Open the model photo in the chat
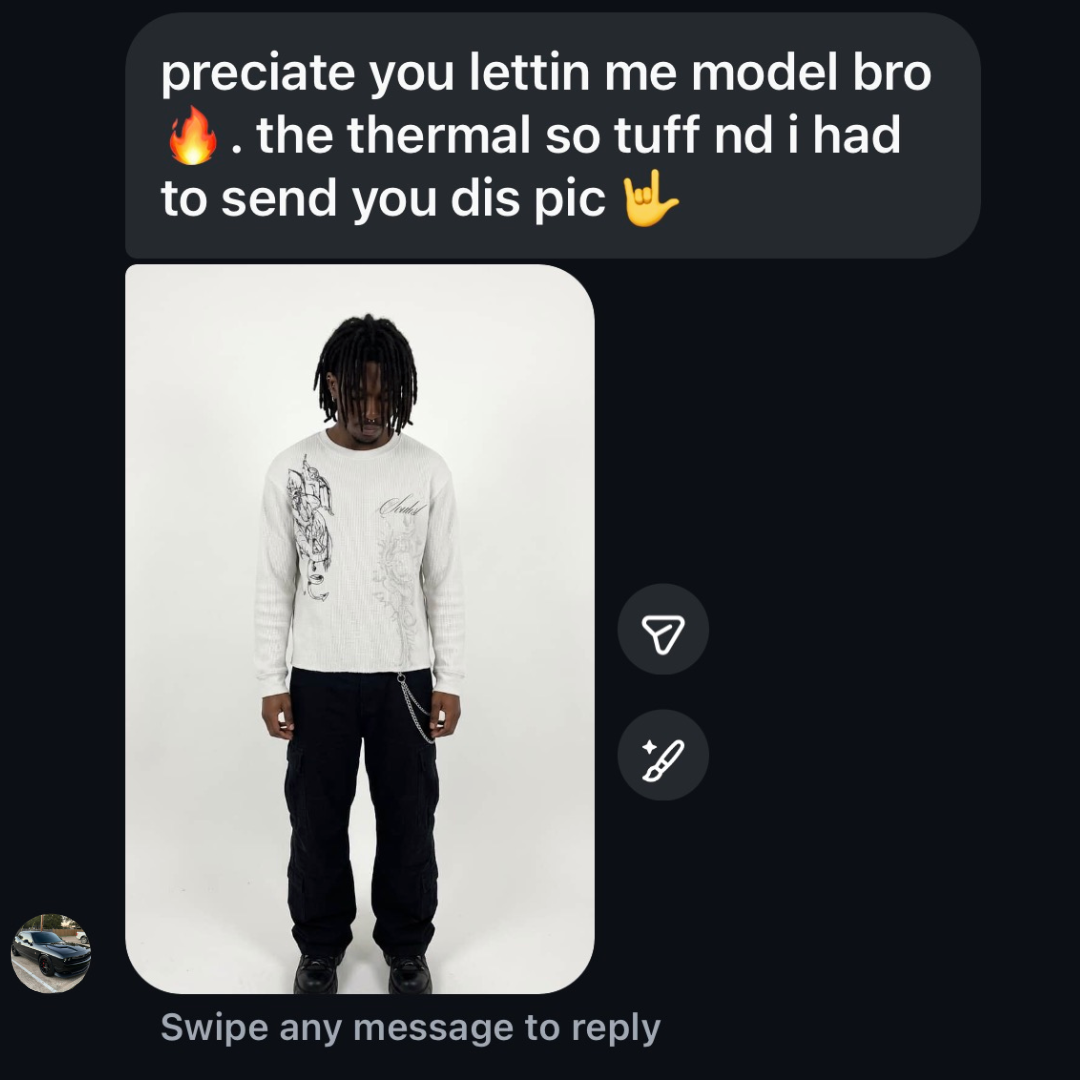This screenshot has height=1080, width=1080. pyautogui.click(x=360, y=628)
